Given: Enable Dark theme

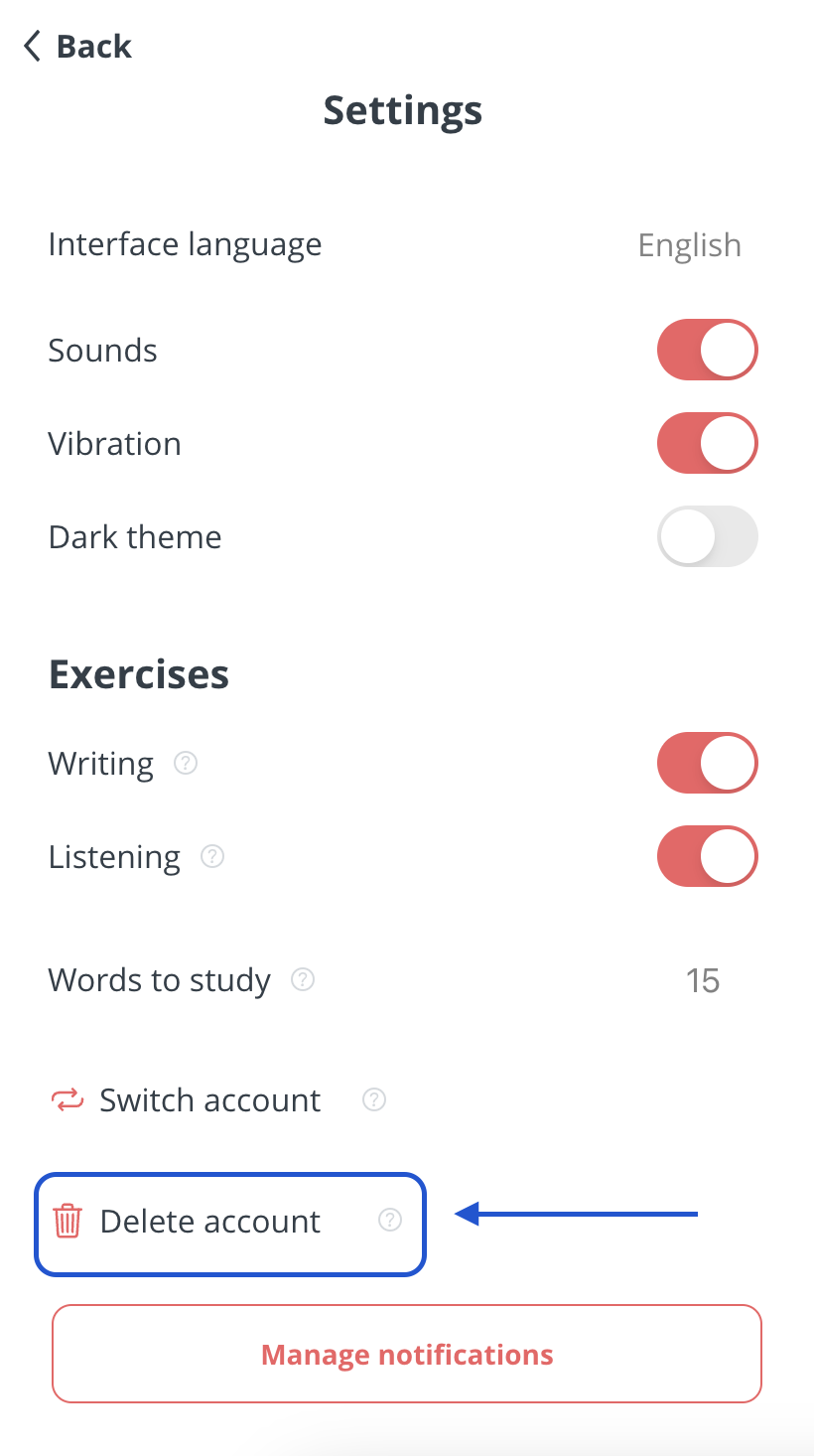Looking at the screenshot, I should [707, 536].
